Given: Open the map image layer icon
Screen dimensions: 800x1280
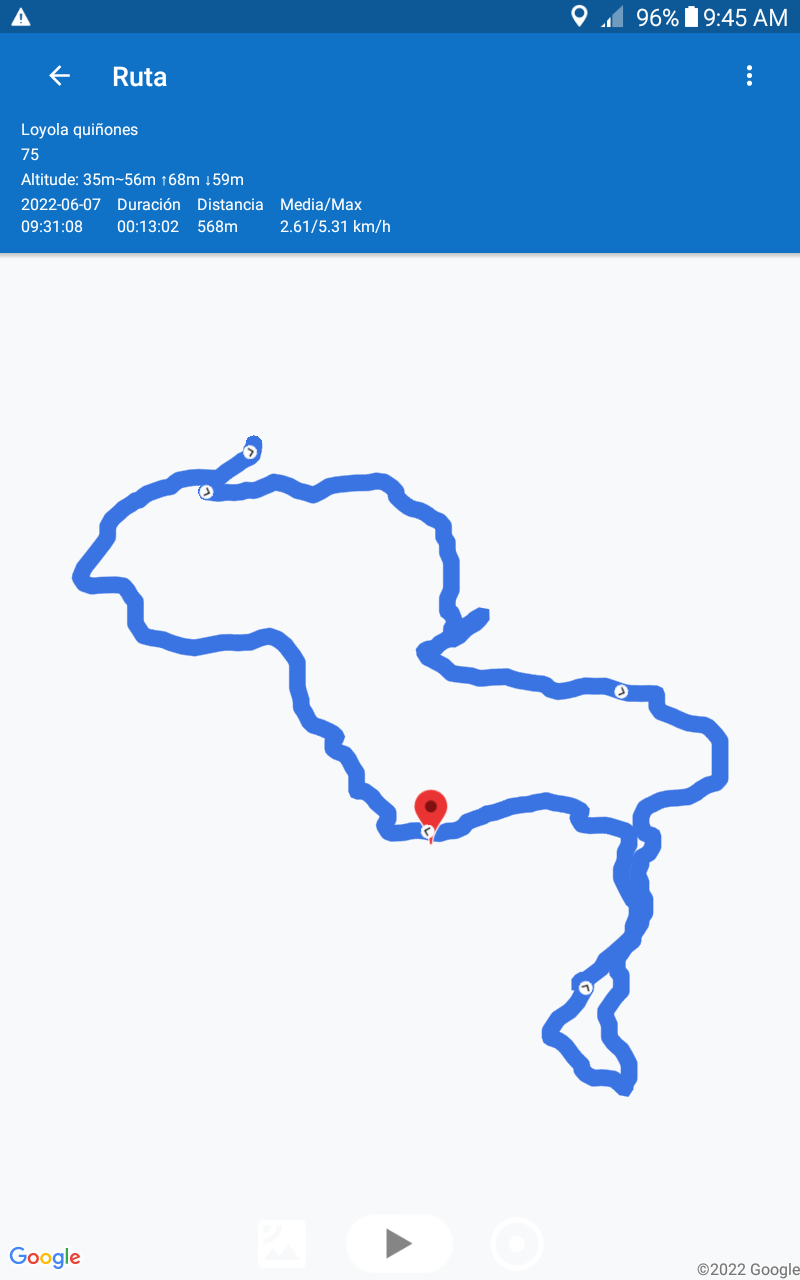Looking at the screenshot, I should [282, 1244].
